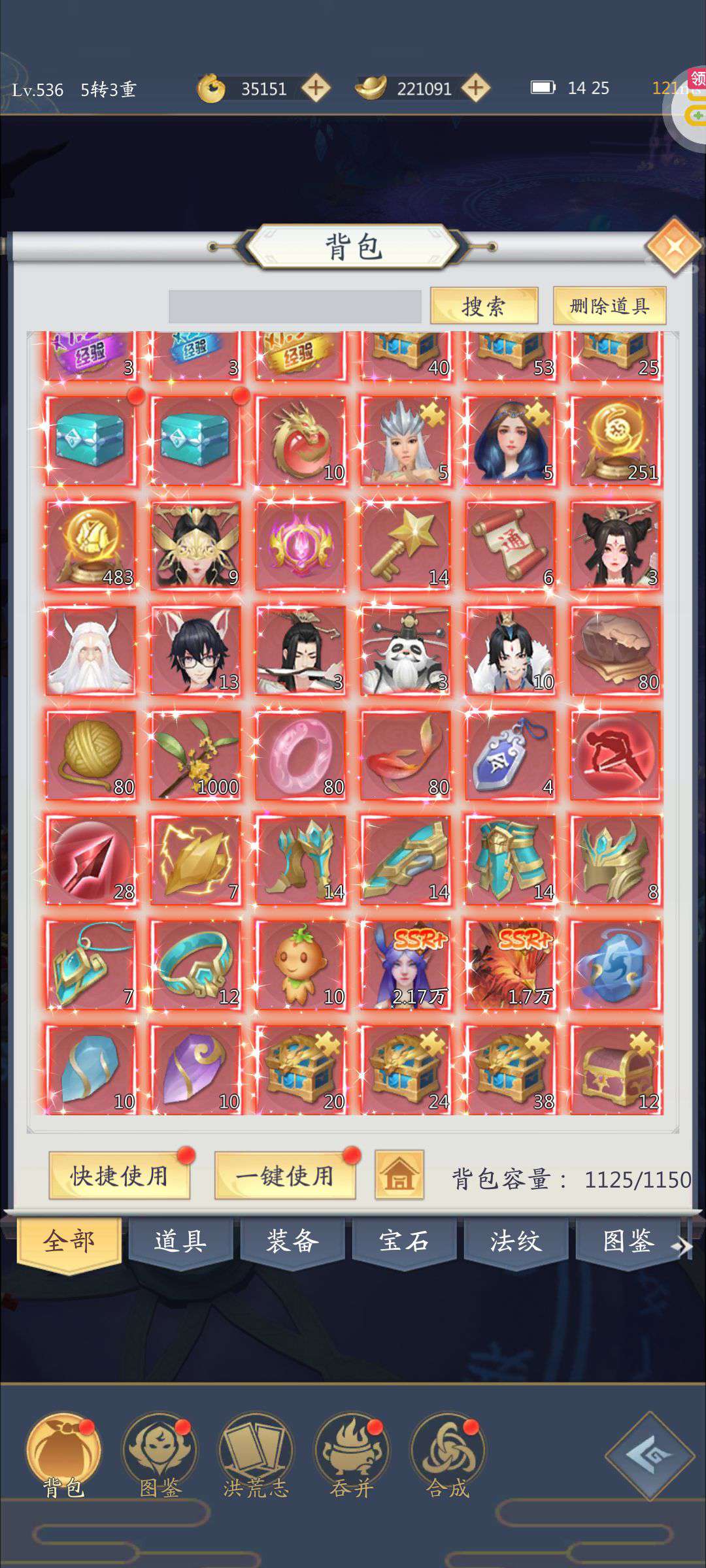
Task: Open the warehouse house icon
Action: 399,1175
